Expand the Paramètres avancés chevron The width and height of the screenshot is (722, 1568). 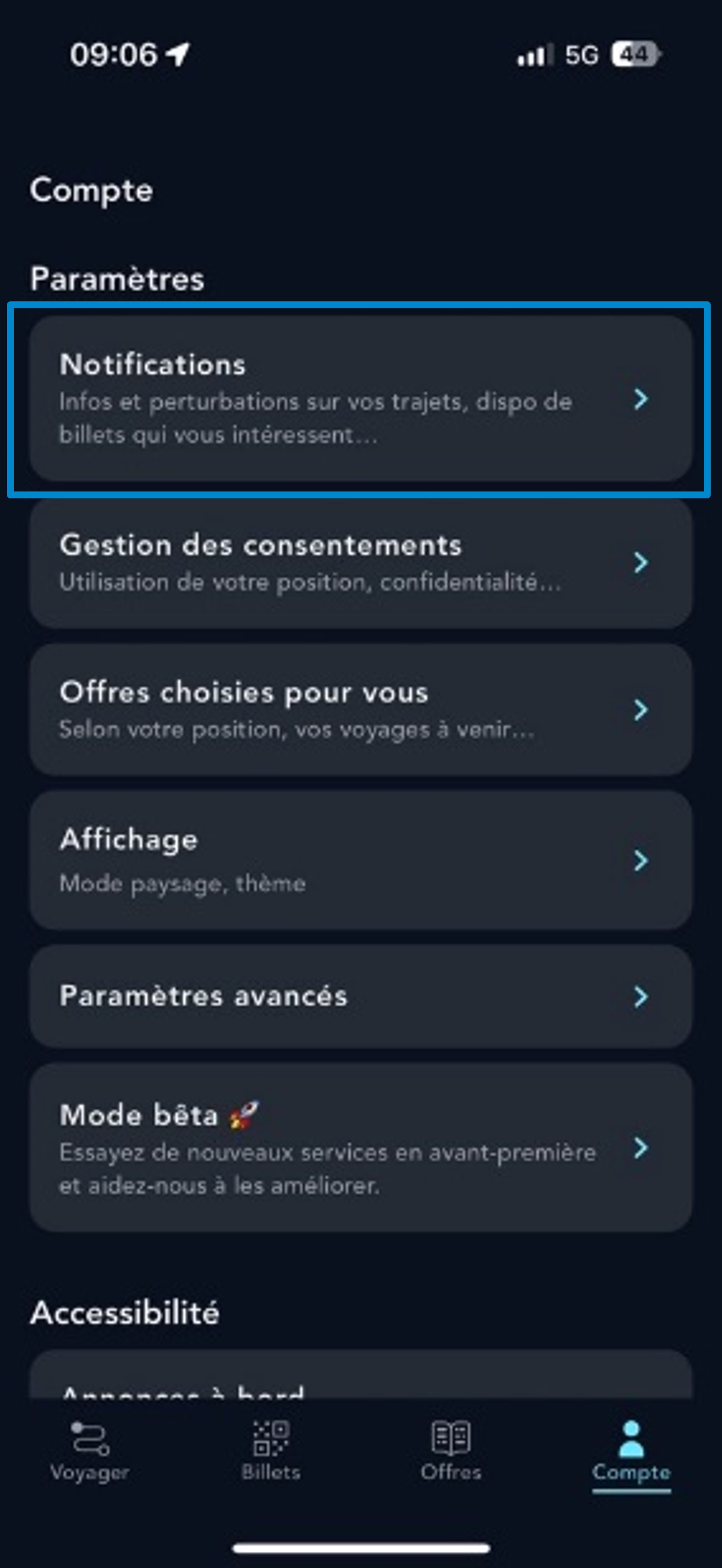tap(641, 996)
